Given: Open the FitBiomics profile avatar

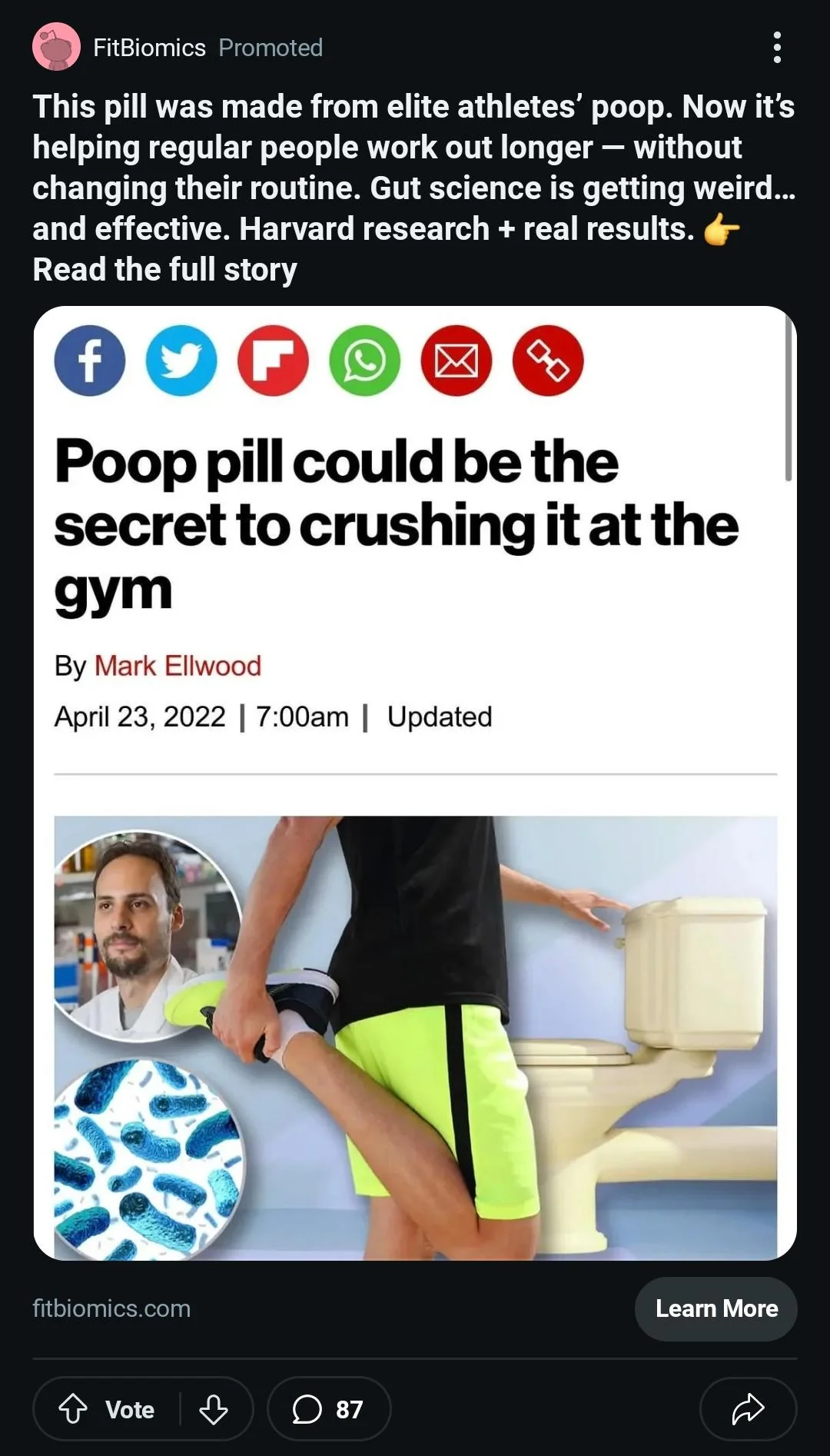Looking at the screenshot, I should (56, 47).
